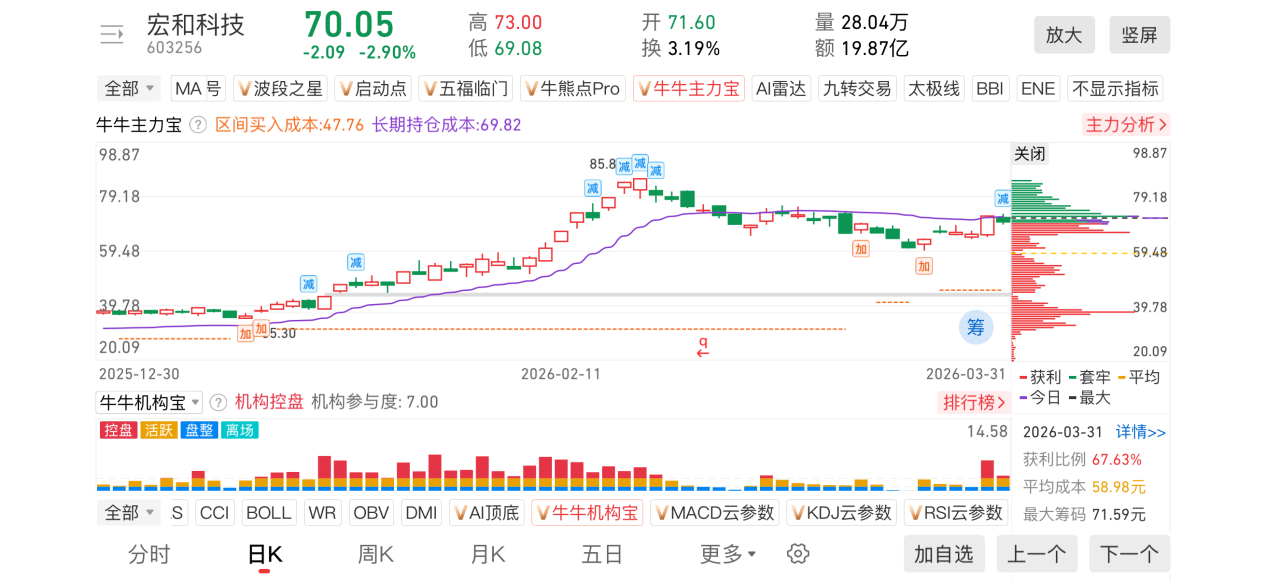View the 排行榜 ranking

coord(974,403)
